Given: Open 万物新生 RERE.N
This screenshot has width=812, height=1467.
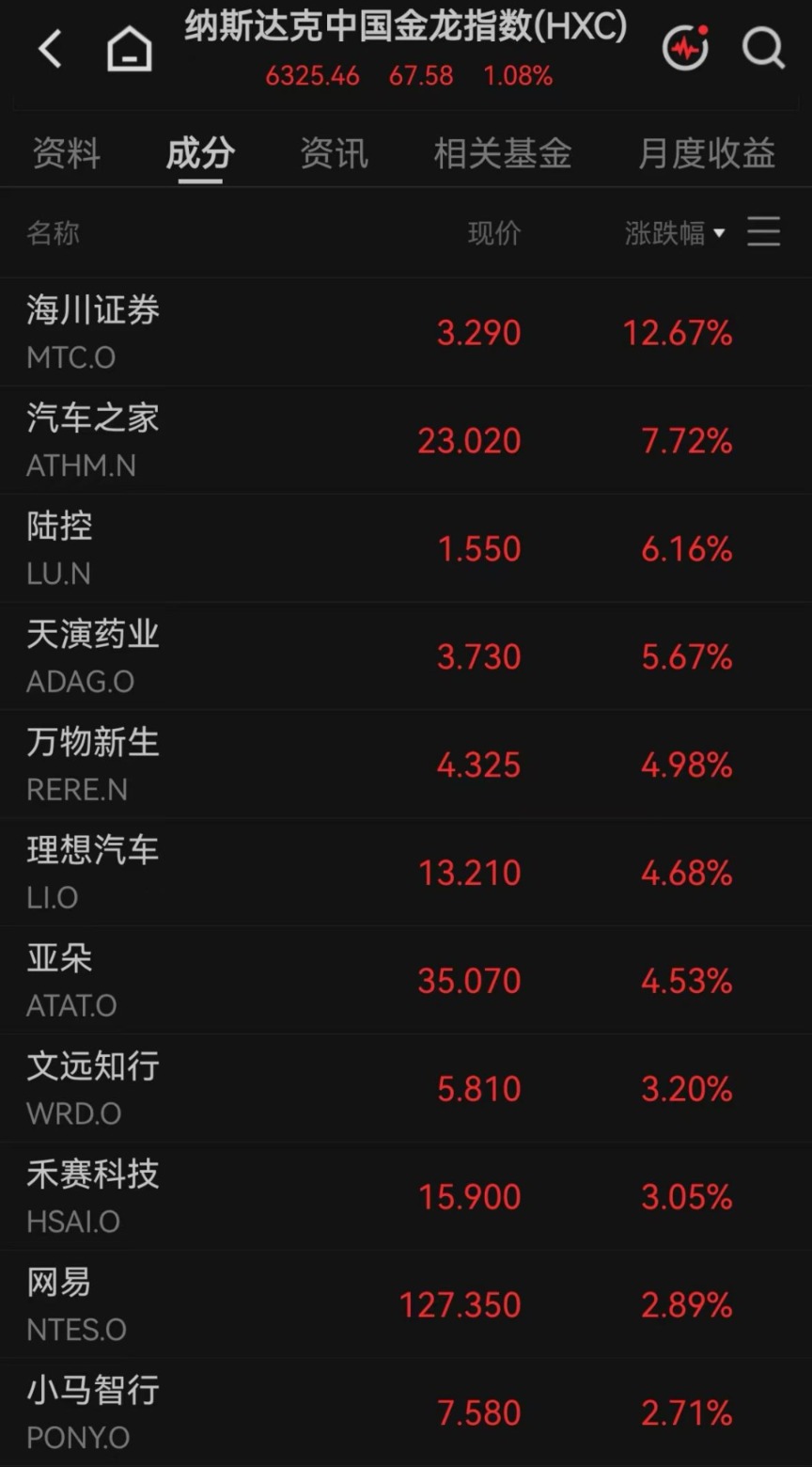Looking at the screenshot, I should click(406, 765).
